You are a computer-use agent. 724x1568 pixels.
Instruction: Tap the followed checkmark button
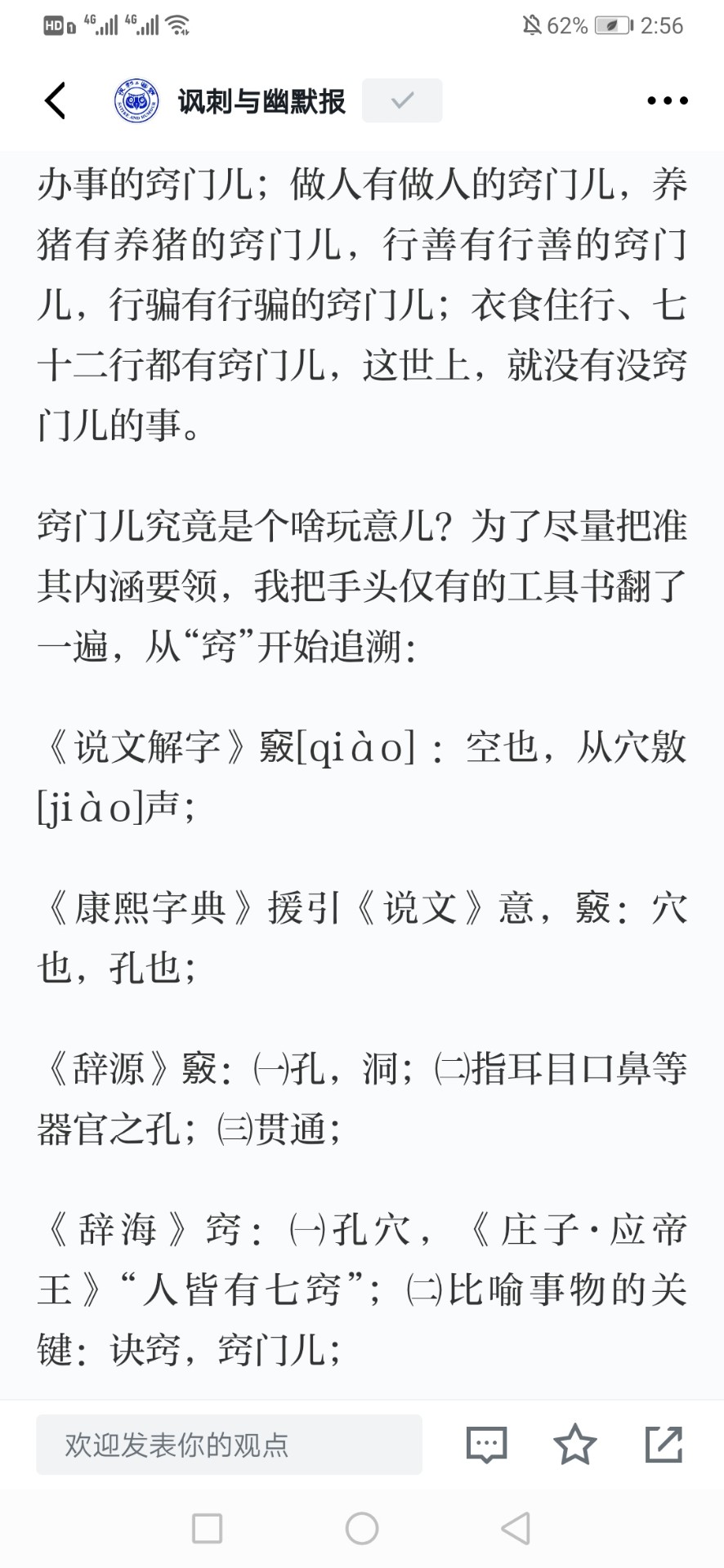pos(402,100)
